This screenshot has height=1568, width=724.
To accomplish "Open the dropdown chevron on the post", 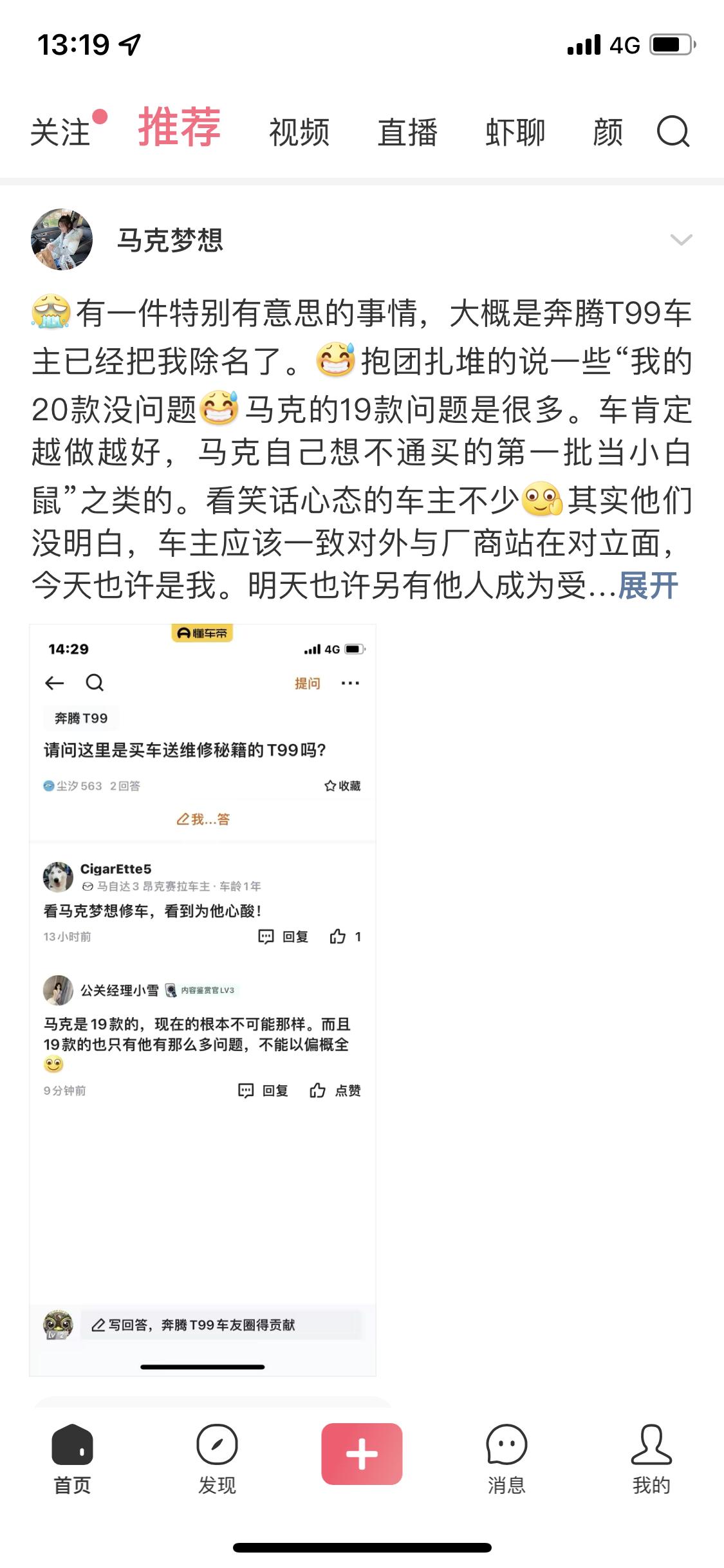I will [x=682, y=239].
